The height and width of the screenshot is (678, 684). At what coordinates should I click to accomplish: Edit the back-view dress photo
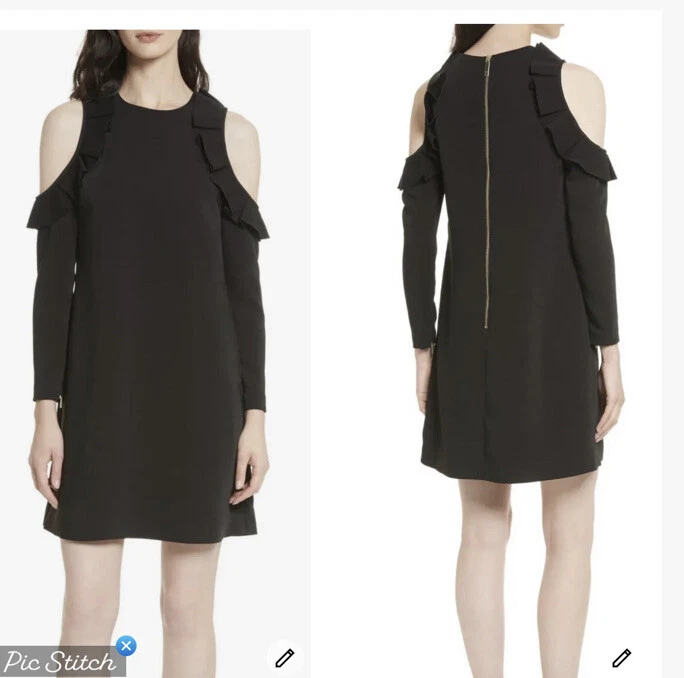tap(621, 657)
